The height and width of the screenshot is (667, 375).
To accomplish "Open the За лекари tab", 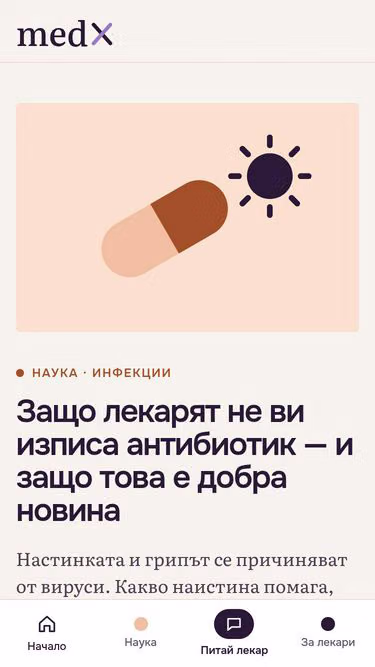I will [328, 633].
